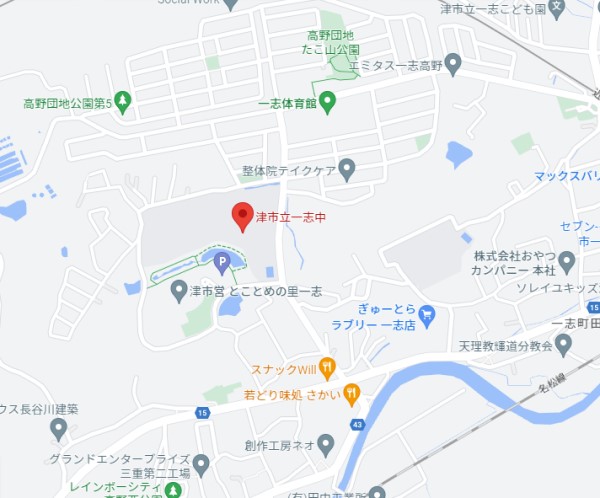Viewport: 600px width, 498px height.
Task: Tap the エミタス一志高野 location pin
Action: pos(453,67)
